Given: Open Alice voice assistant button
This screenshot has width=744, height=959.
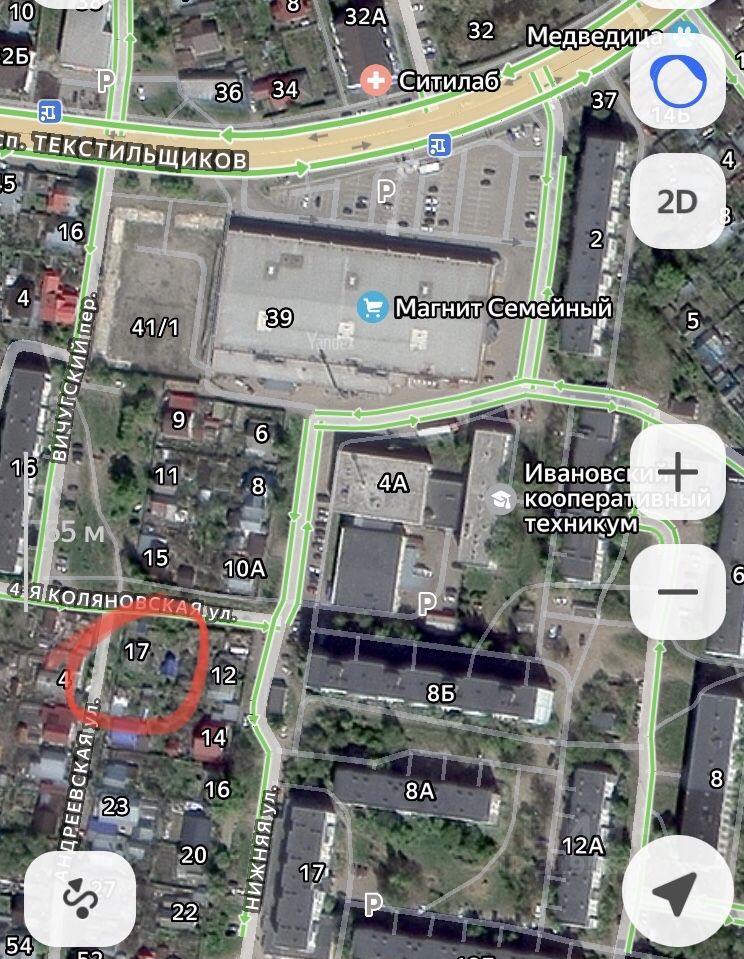Looking at the screenshot, I should [x=679, y=83].
